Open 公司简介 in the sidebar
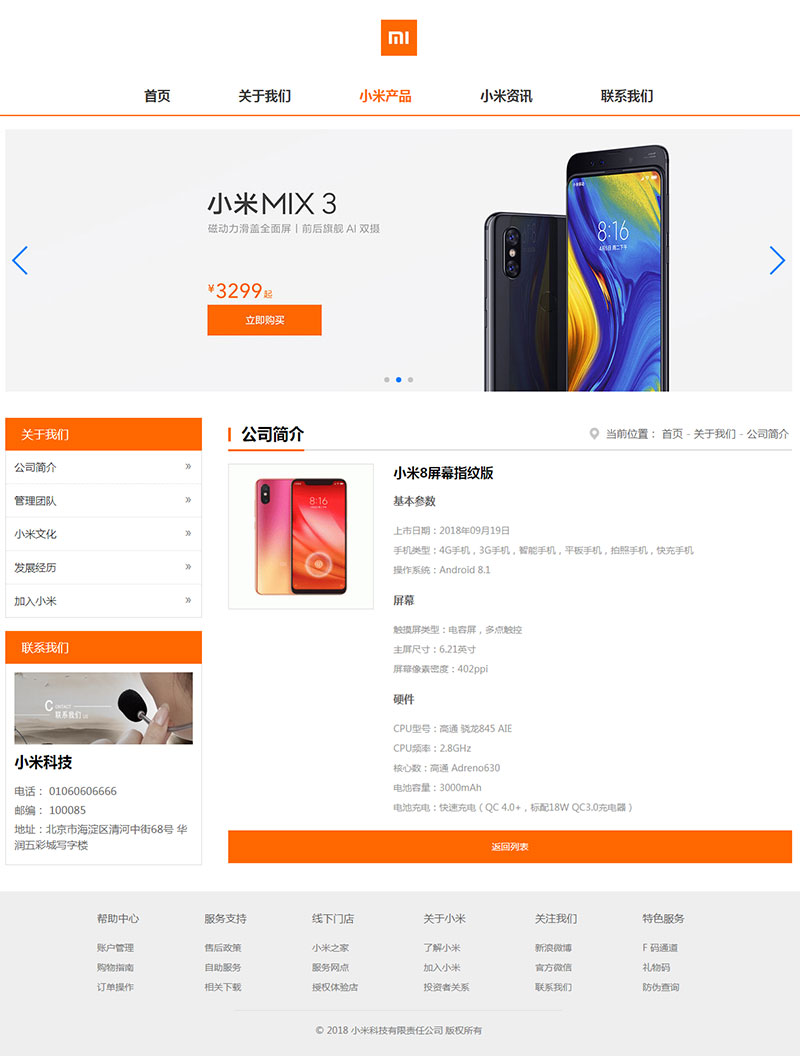The width and height of the screenshot is (800, 1056). [x=103, y=467]
